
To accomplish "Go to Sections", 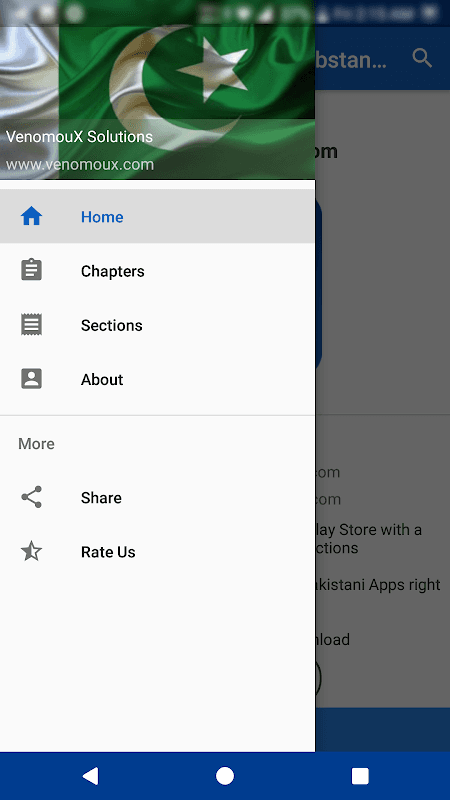I will point(157,325).
